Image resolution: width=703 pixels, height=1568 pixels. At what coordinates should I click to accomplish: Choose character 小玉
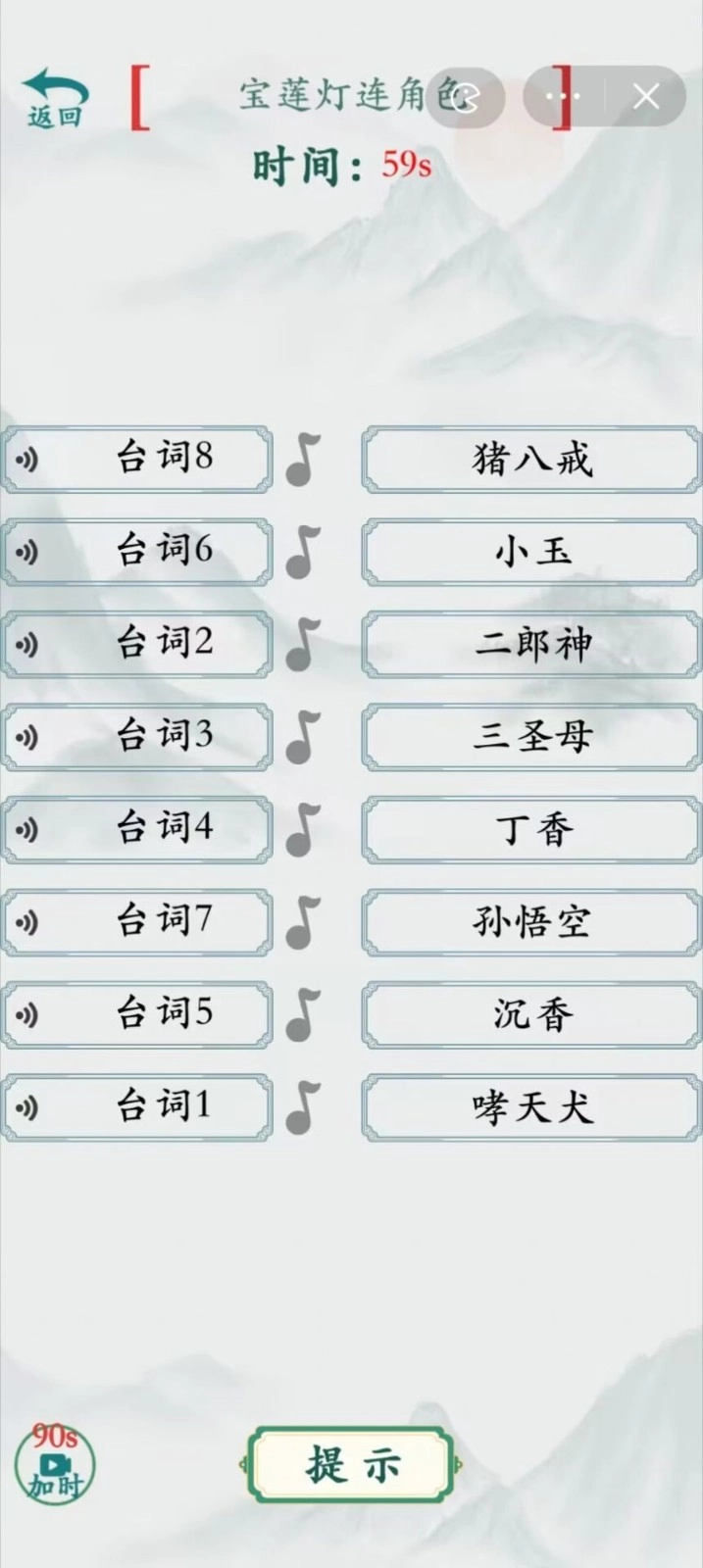tap(531, 552)
